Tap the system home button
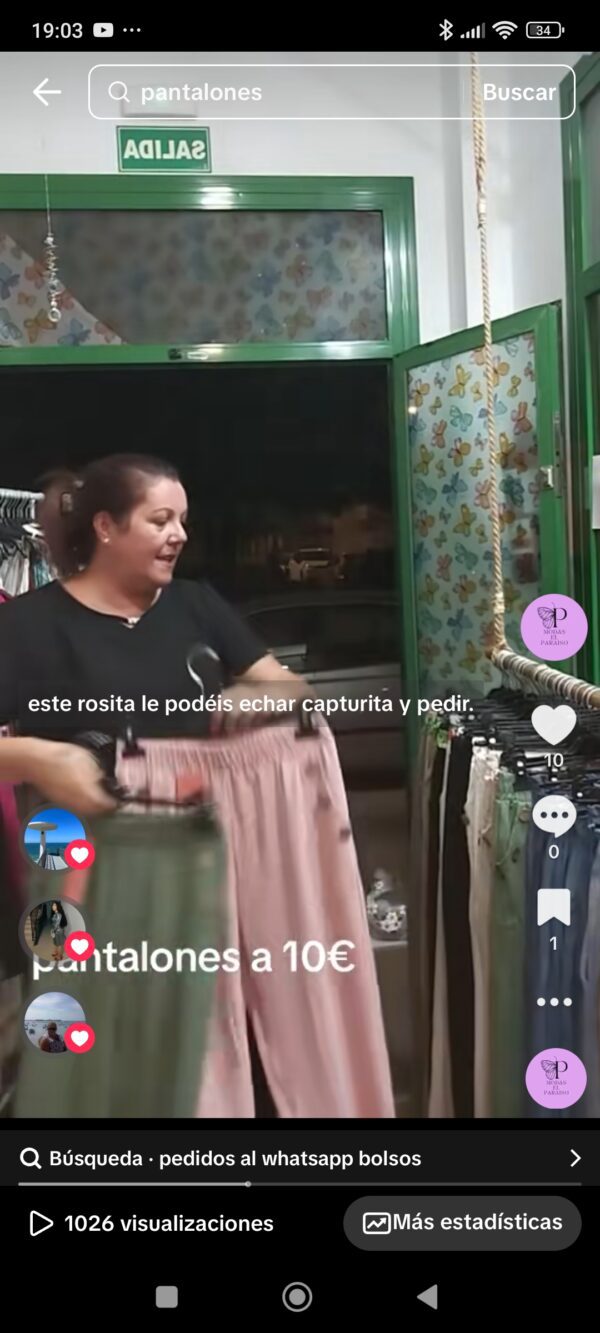Viewport: 600px width, 1333px height. (297, 1297)
